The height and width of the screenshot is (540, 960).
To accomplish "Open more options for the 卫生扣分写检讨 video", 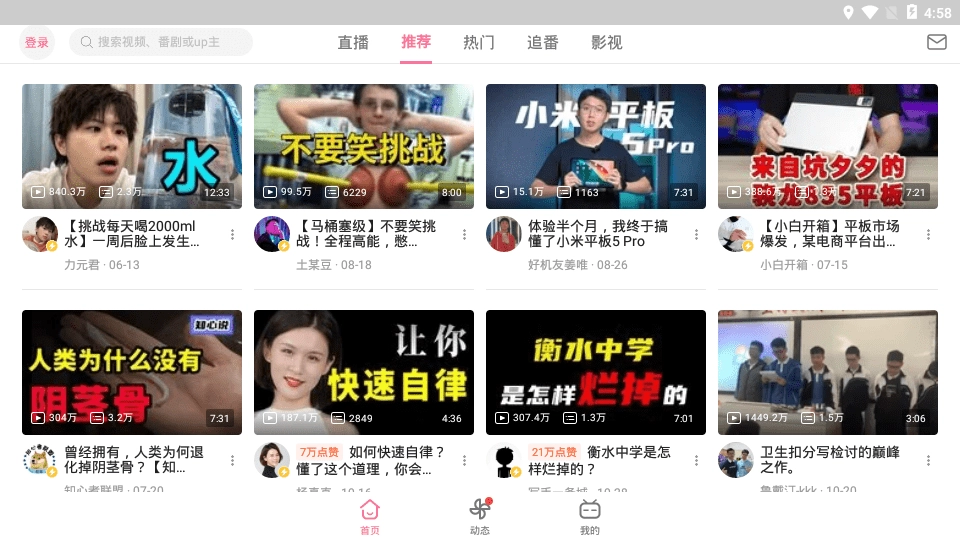I will pyautogui.click(x=929, y=461).
